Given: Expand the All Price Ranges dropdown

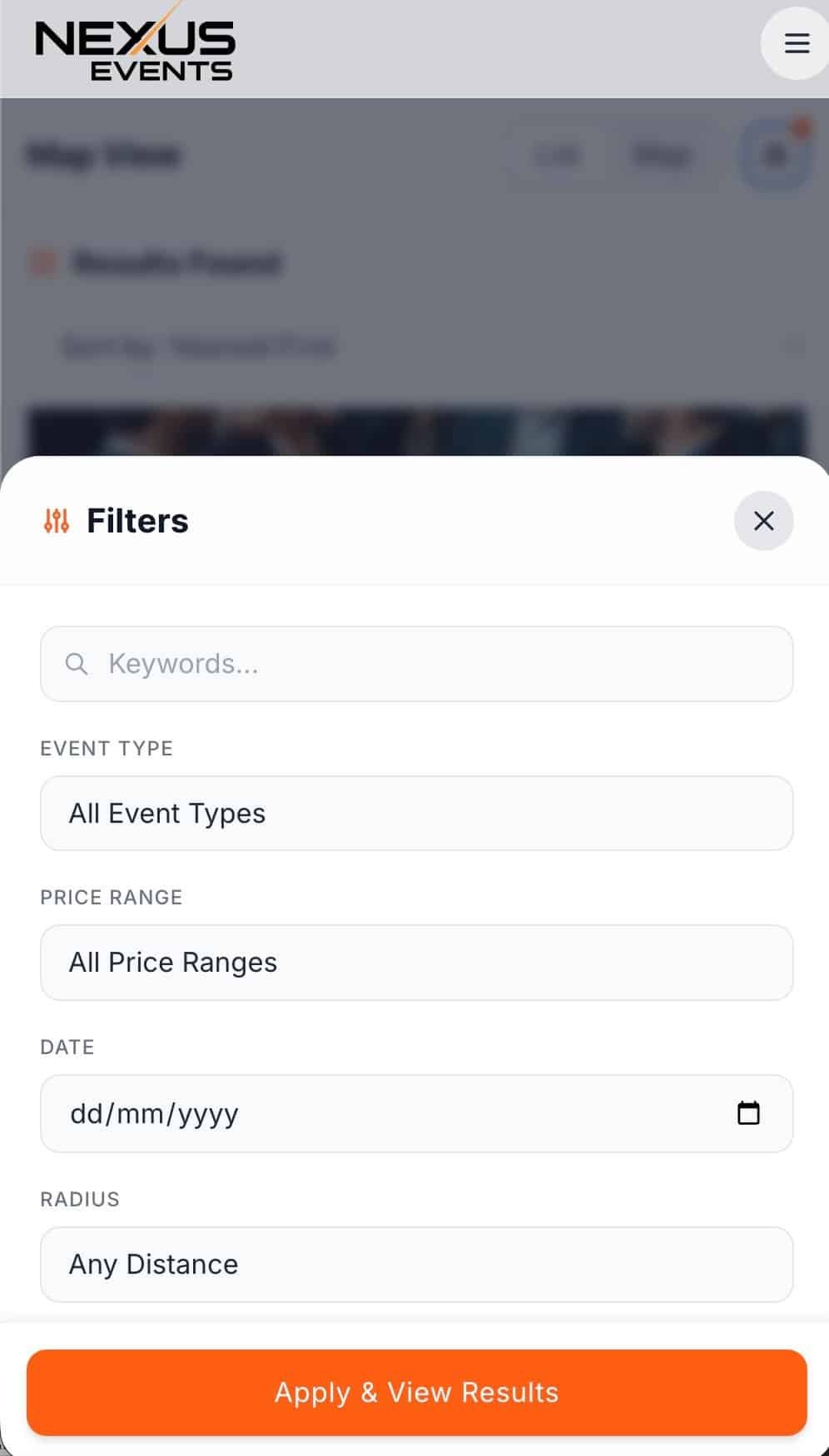Looking at the screenshot, I should pyautogui.click(x=414, y=962).
